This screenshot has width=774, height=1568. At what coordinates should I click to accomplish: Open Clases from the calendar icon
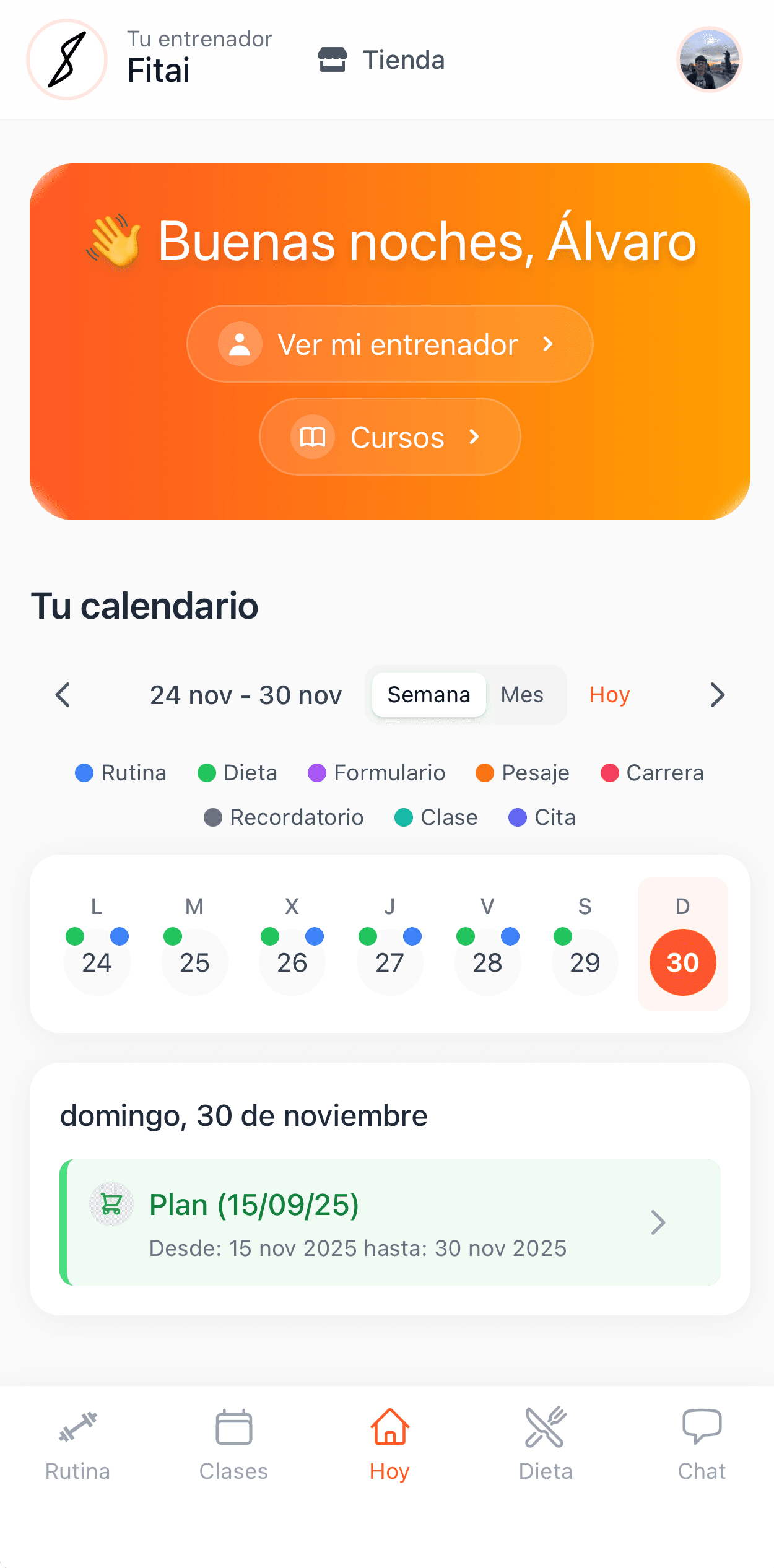[x=233, y=1427]
